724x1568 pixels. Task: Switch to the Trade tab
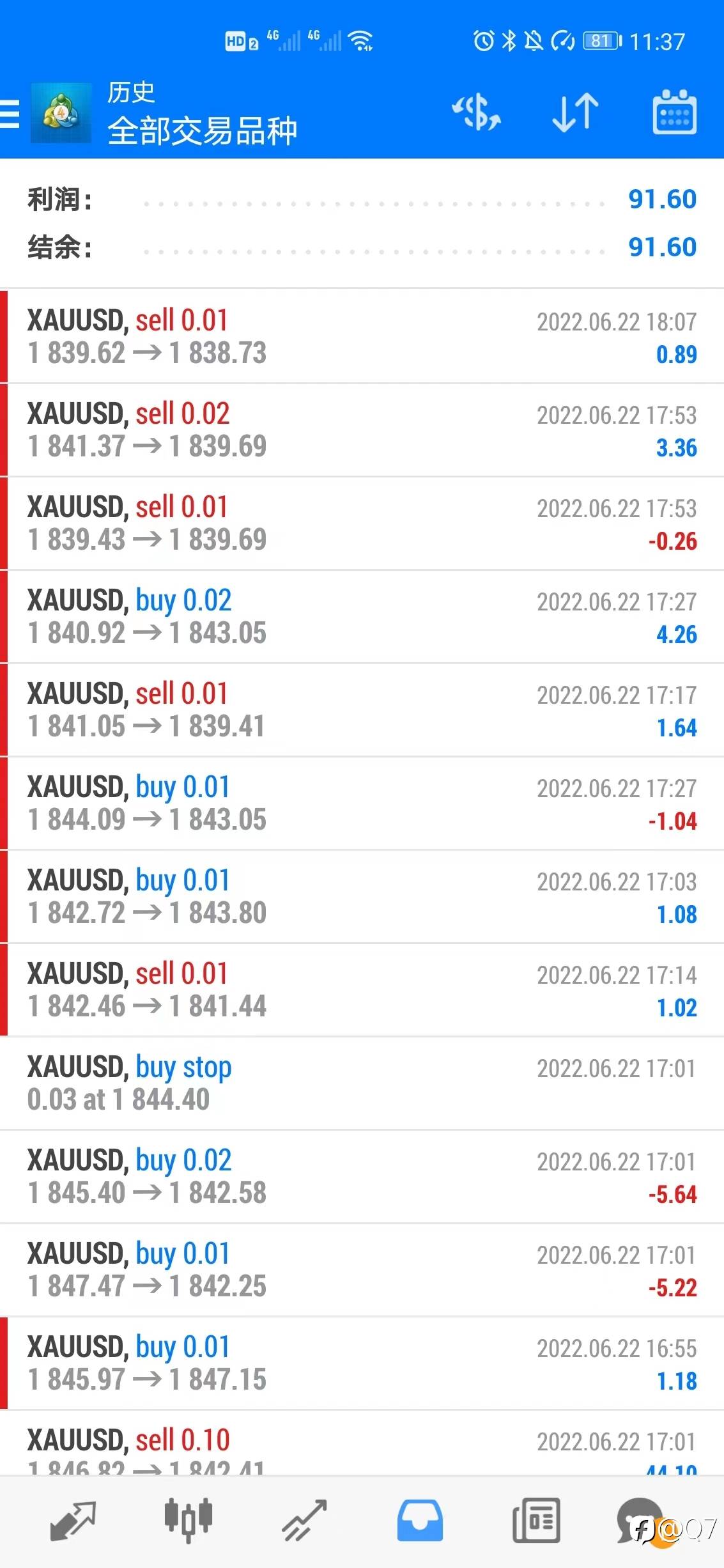[304, 1521]
